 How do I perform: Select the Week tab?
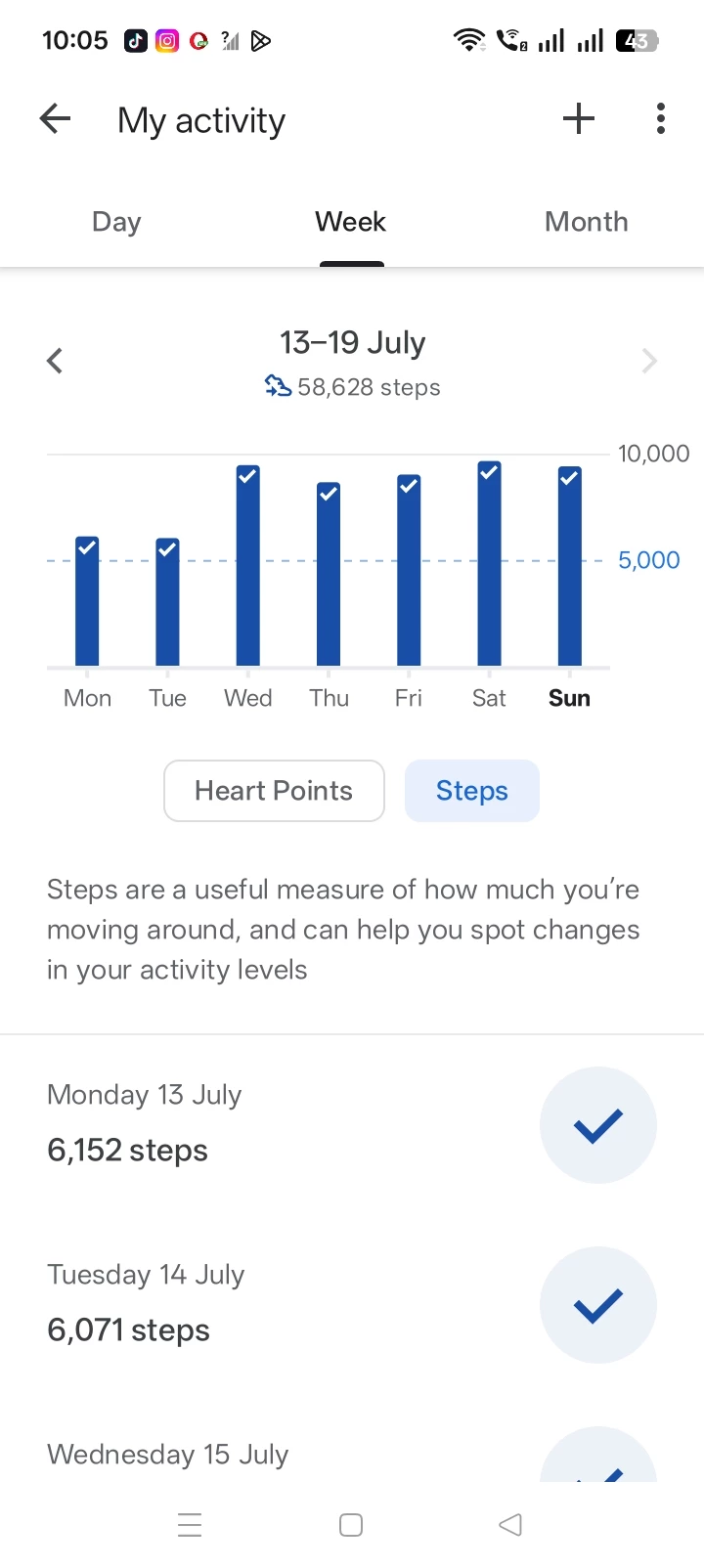(x=351, y=222)
